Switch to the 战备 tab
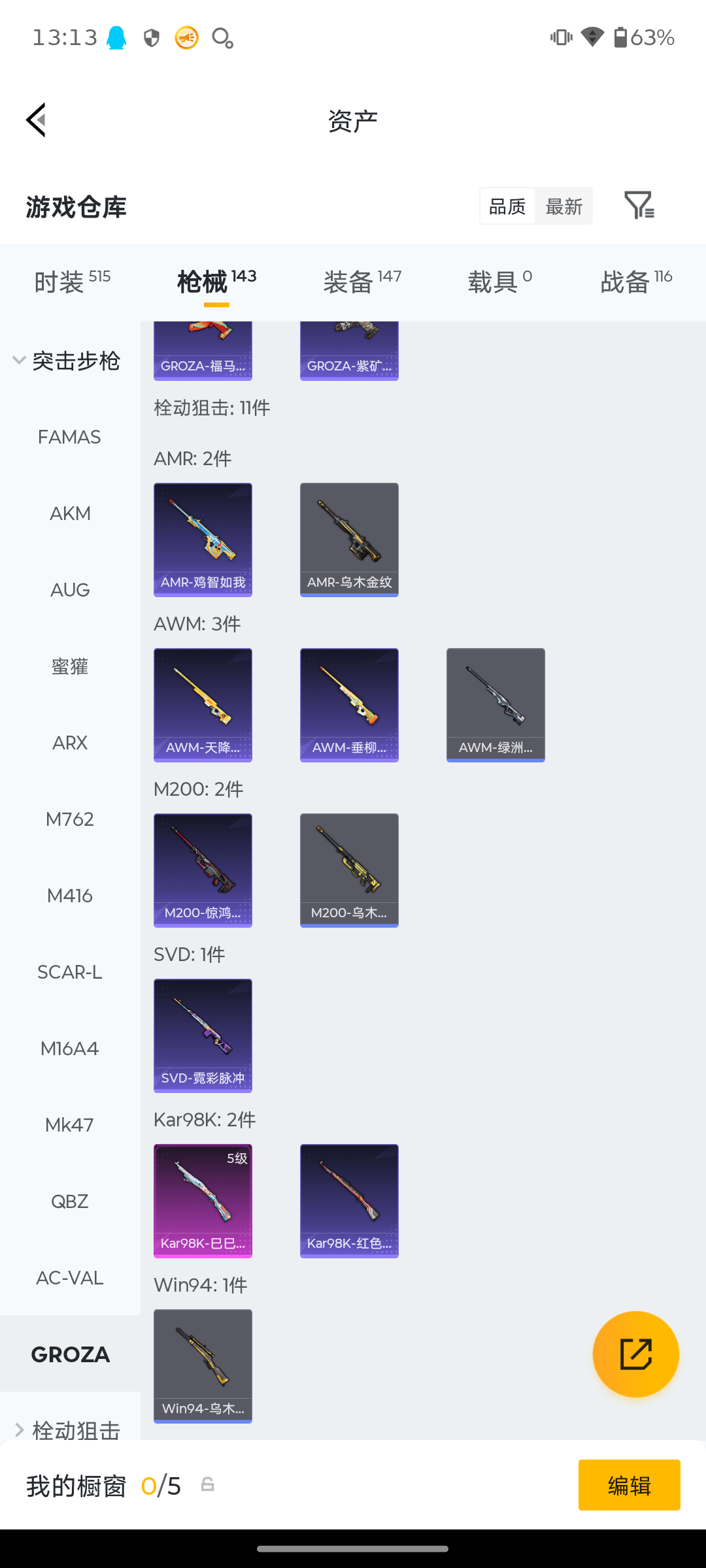706x1568 pixels. (636, 282)
